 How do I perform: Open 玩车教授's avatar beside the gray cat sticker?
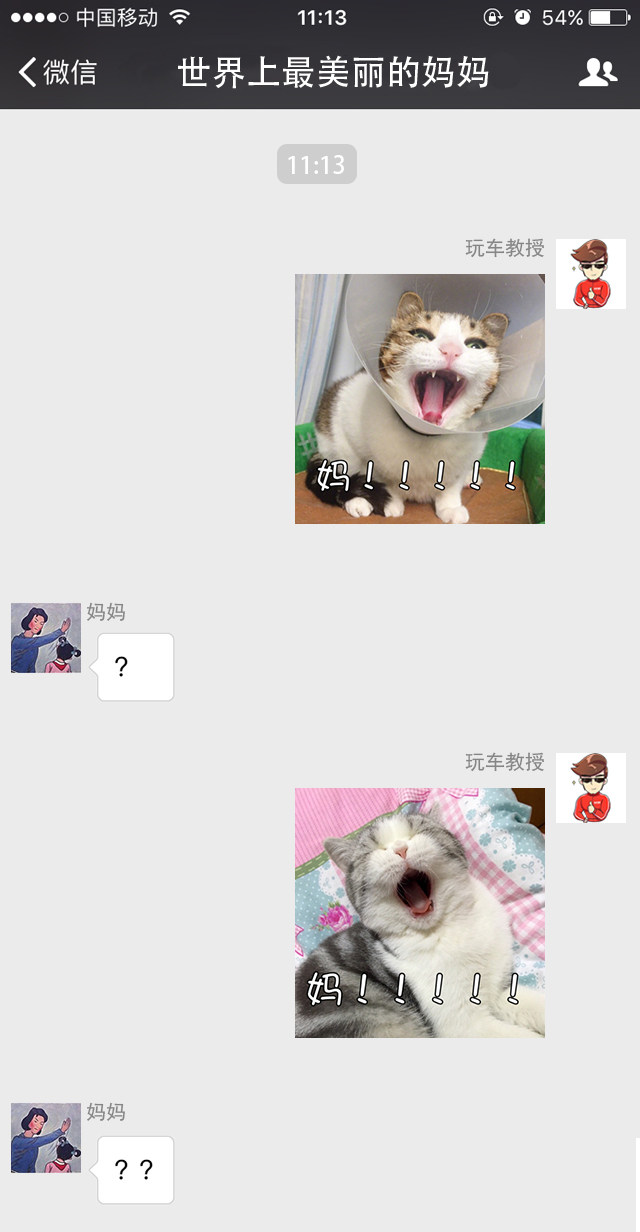(590, 787)
